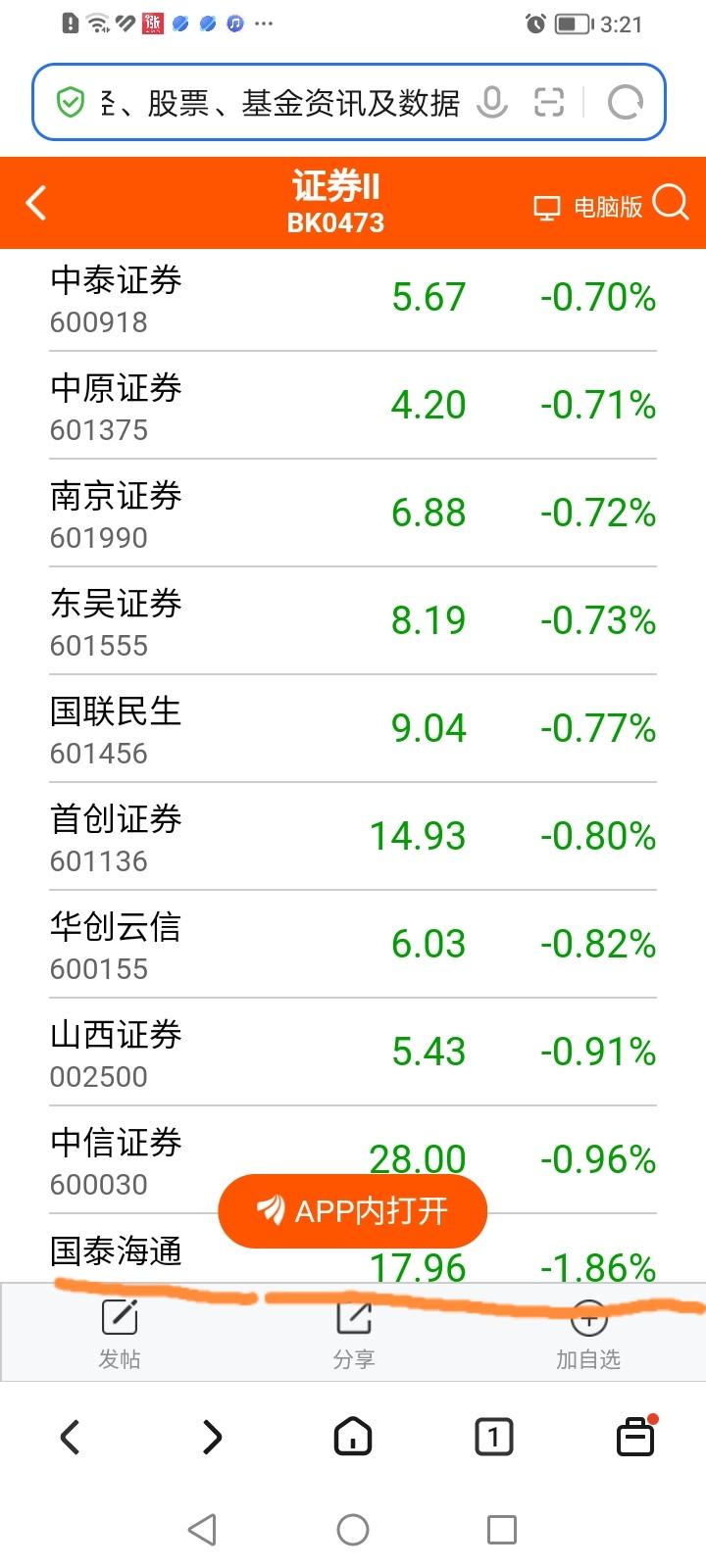Viewport: 706px width, 1568px height.
Task: Open stock 山西证券 002500
Action: [353, 1052]
